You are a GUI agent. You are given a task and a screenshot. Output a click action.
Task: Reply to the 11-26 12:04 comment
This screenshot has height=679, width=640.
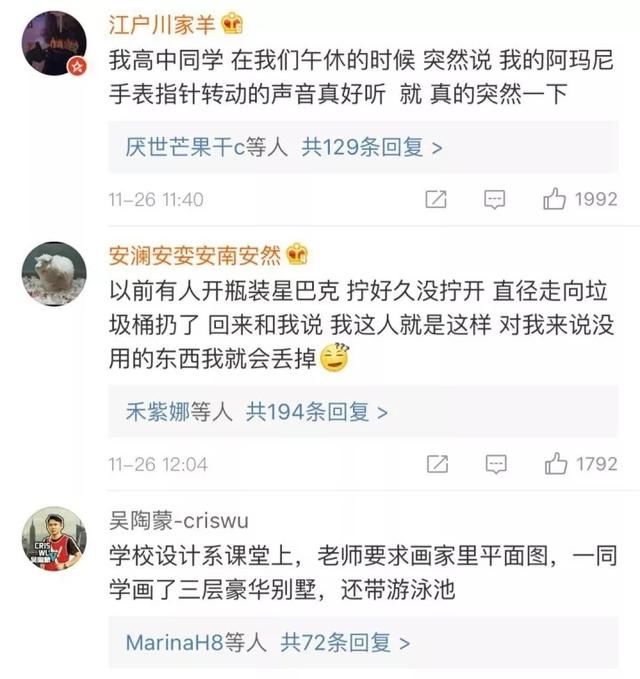tap(495, 464)
